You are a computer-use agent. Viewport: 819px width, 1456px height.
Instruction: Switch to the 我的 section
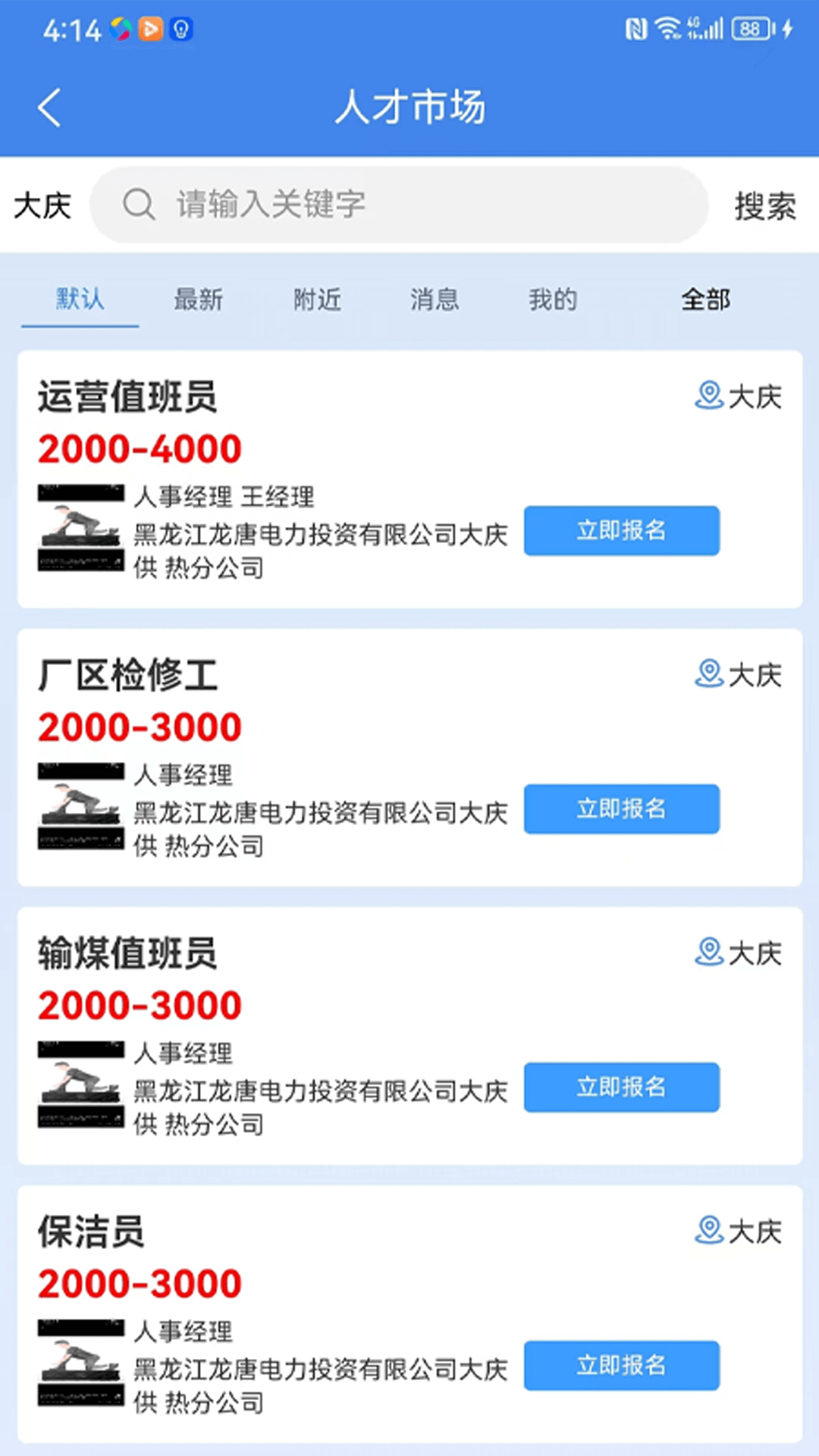click(x=552, y=300)
